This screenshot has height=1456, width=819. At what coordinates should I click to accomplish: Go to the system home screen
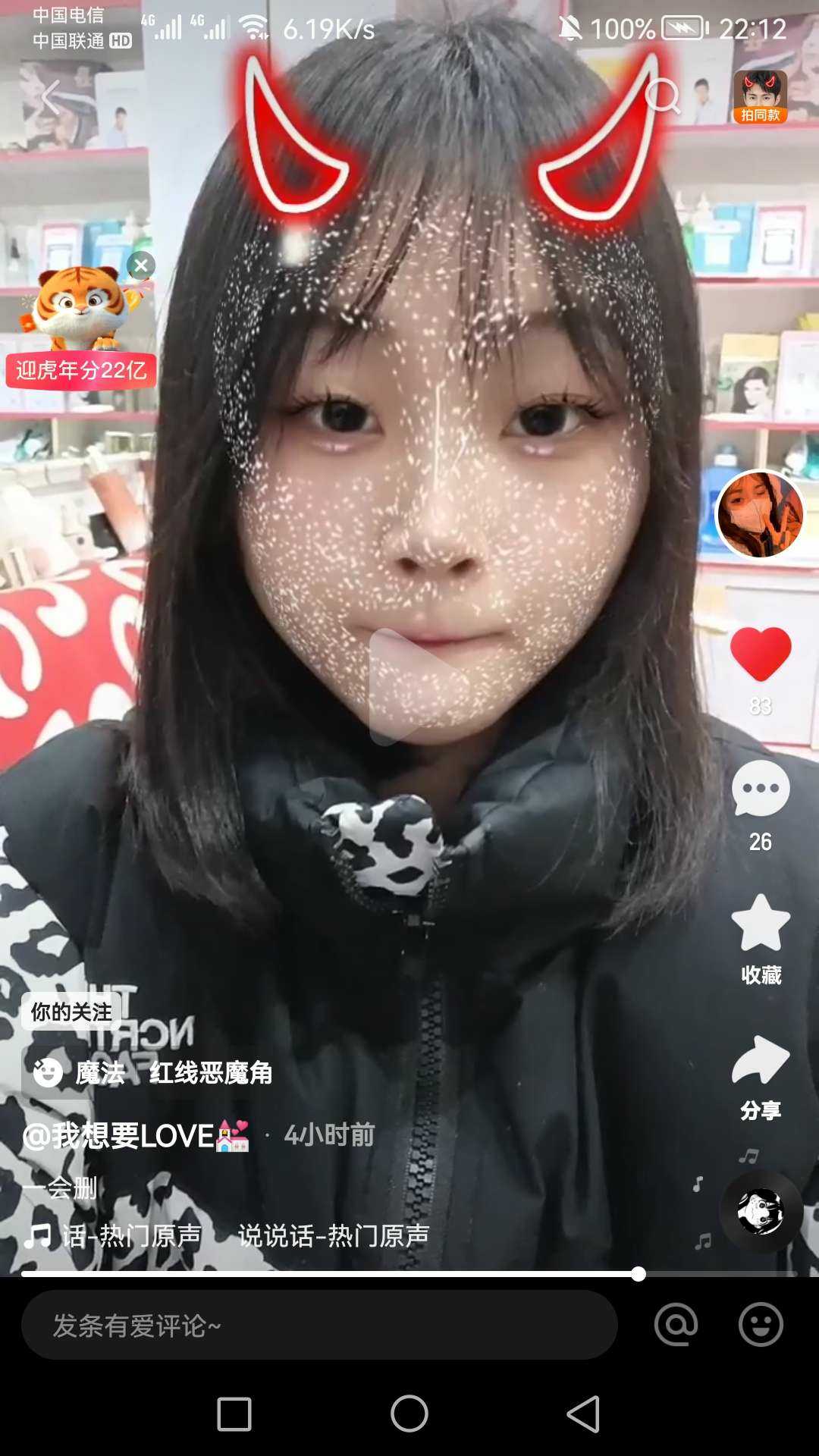(409, 1414)
